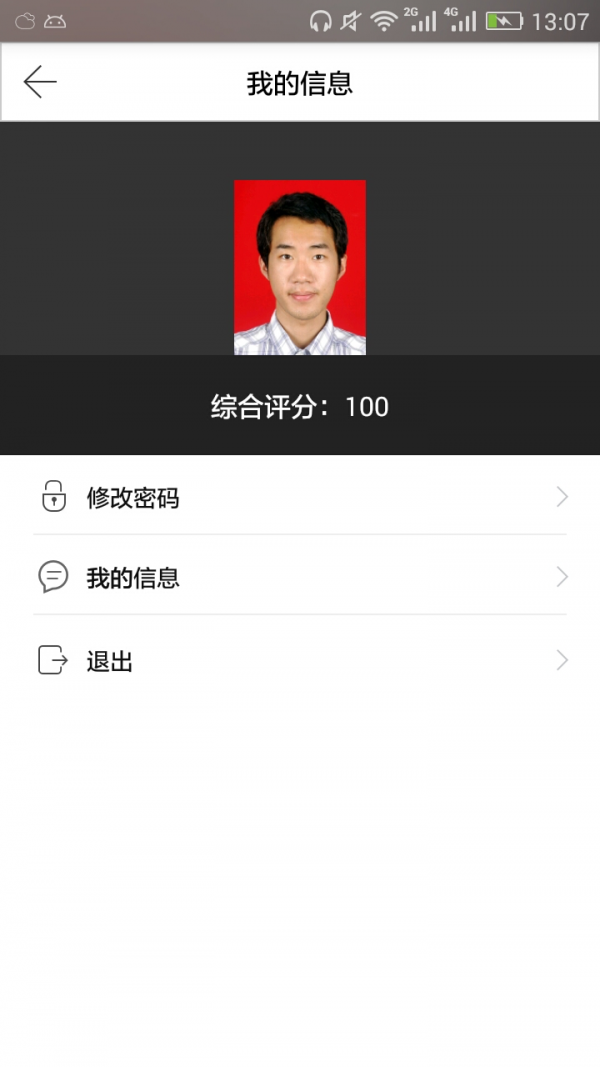Open the 我的信息 list row
The image size is (600, 1067).
point(300,576)
